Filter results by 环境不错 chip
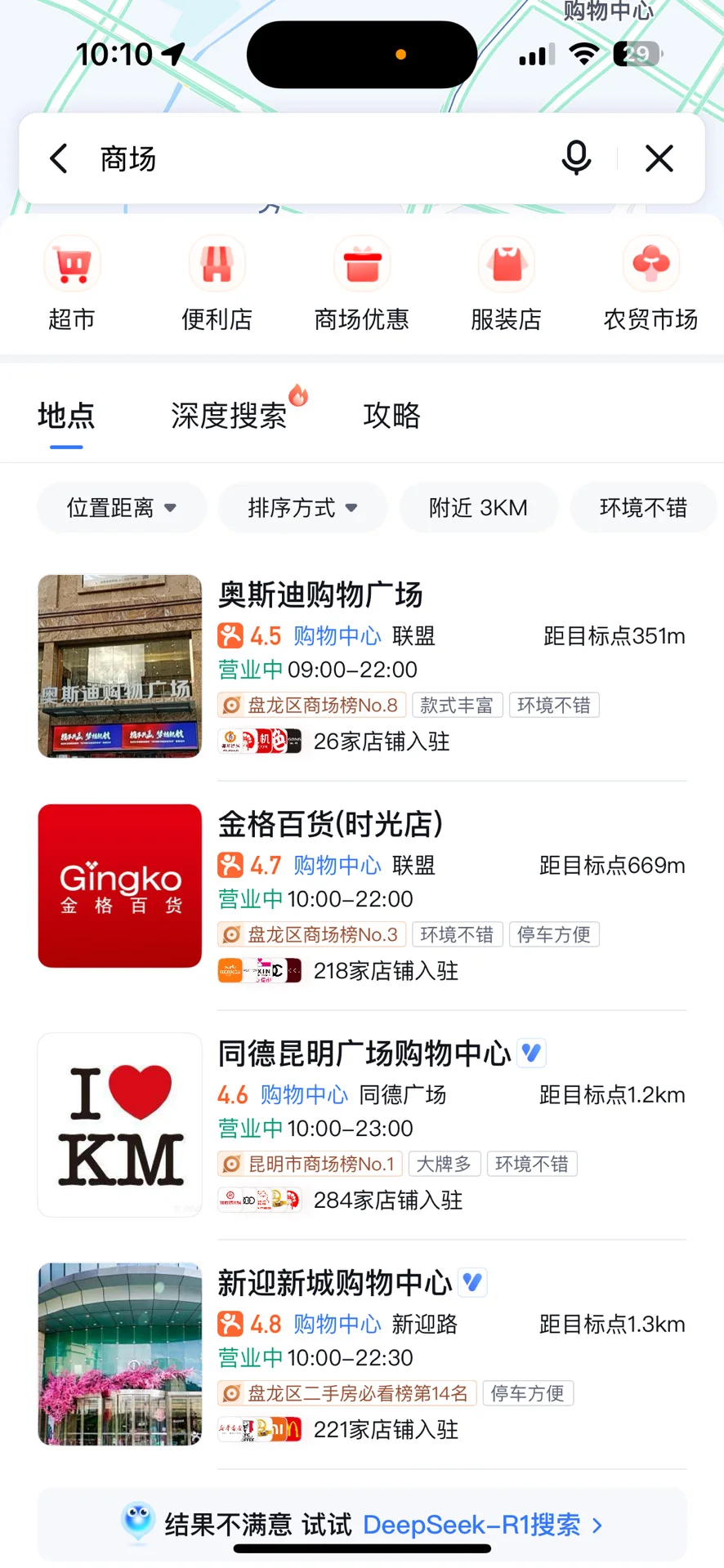Viewport: 724px width, 1568px height. coord(643,508)
